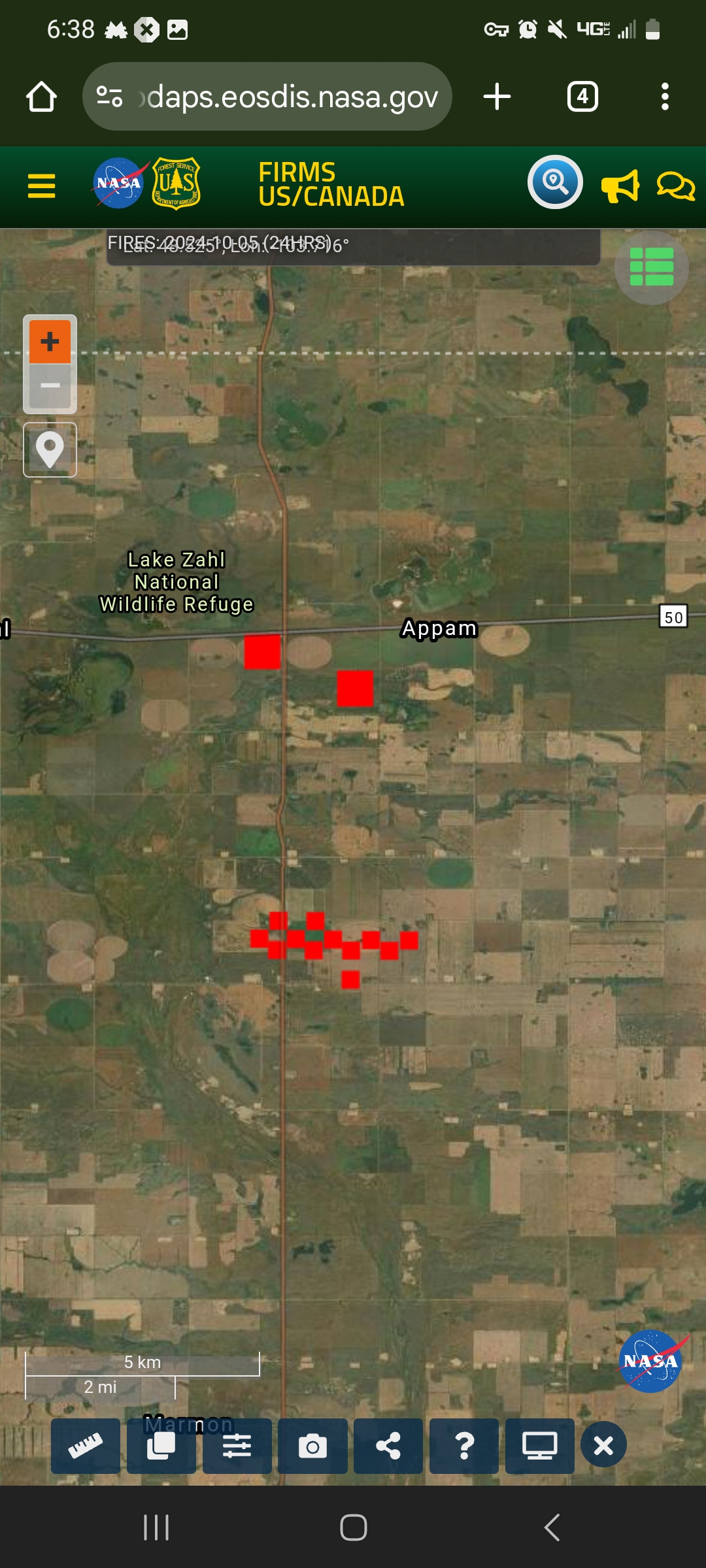Open the FIRMS search tool
The image size is (706, 1568).
point(554,182)
